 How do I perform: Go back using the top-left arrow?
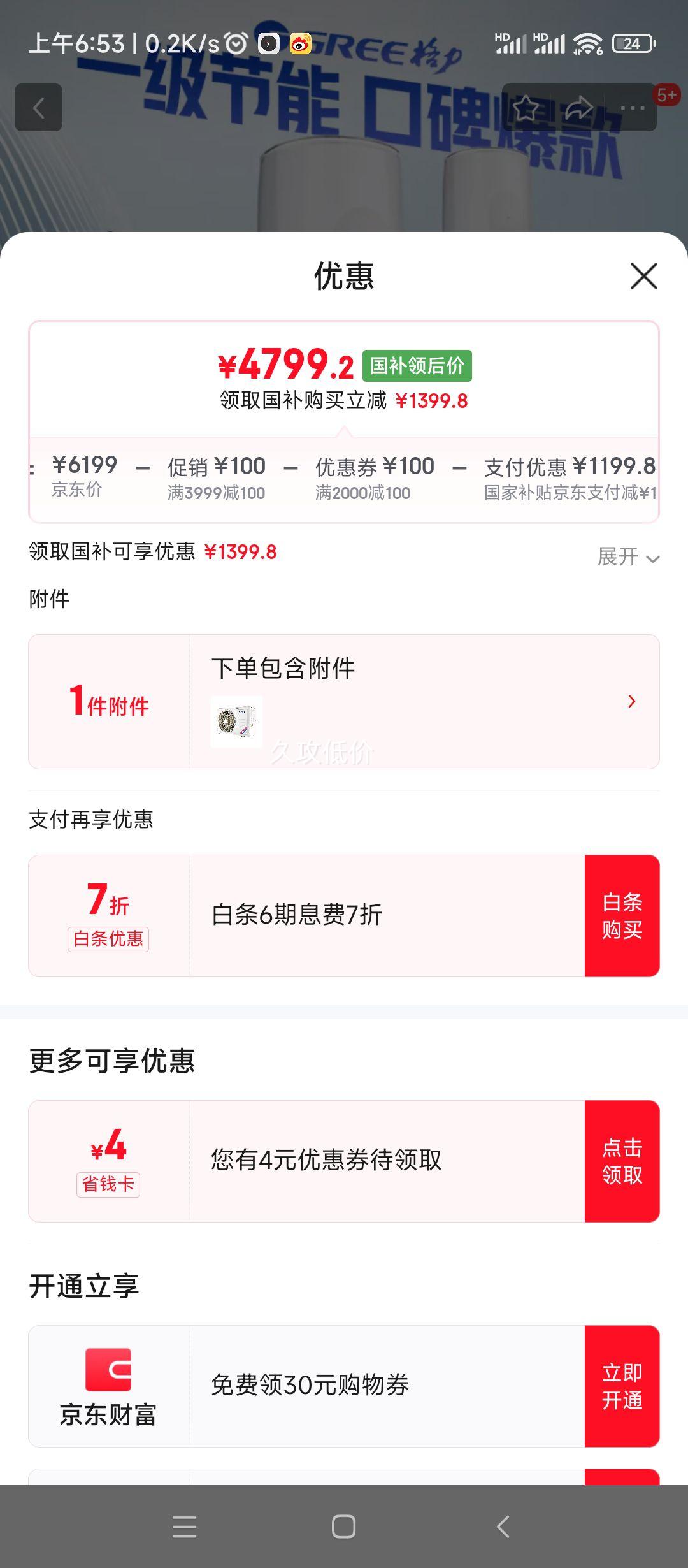coord(39,108)
